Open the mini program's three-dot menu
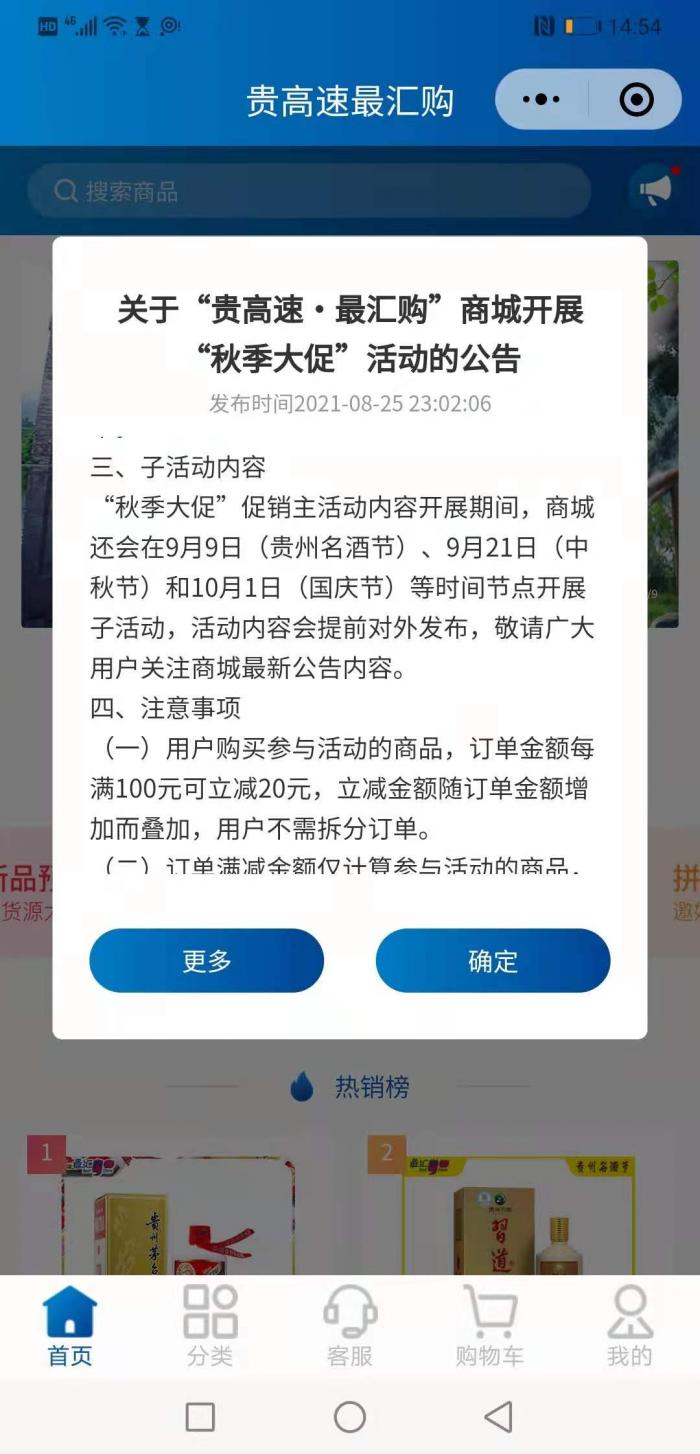This screenshot has height=1454, width=700. (542, 99)
